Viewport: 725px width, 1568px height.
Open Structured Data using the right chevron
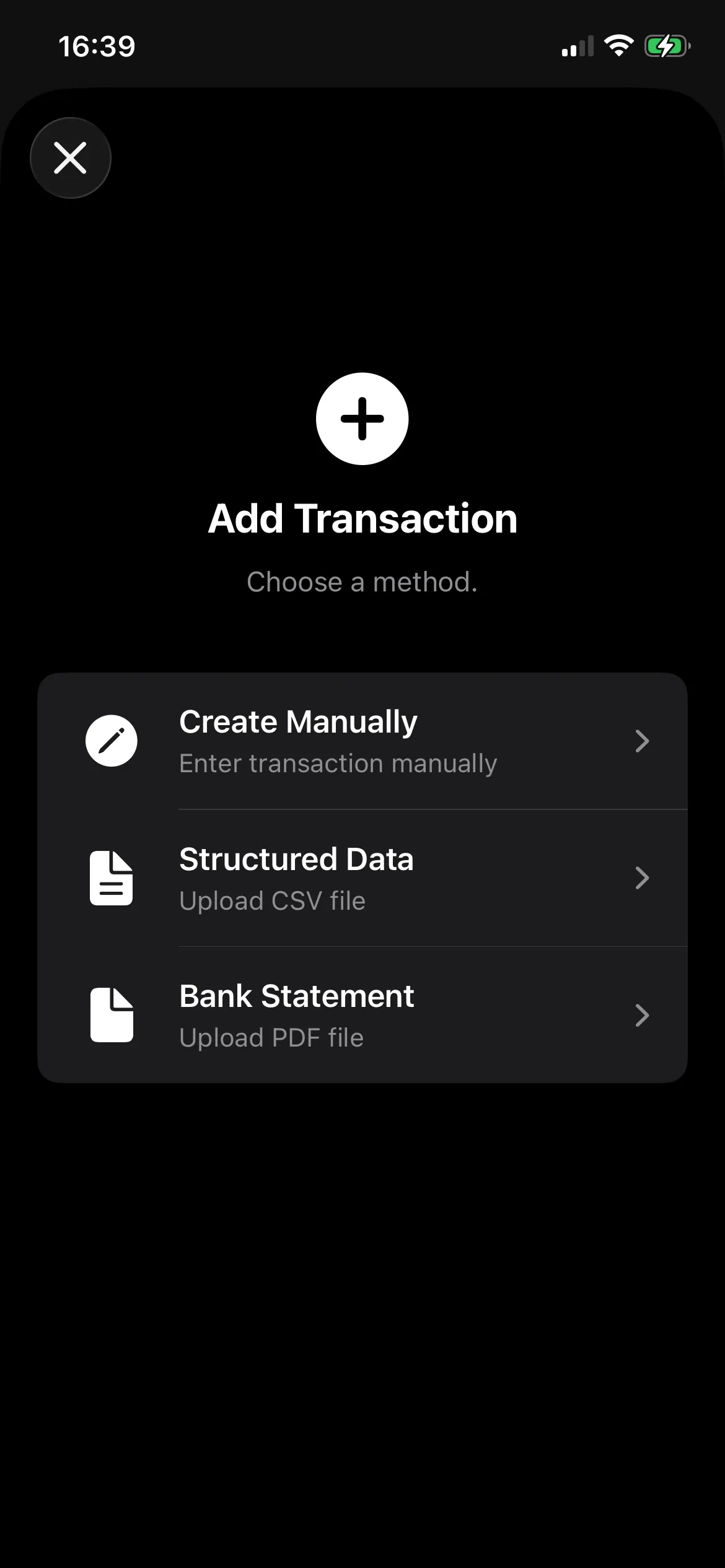(x=643, y=878)
